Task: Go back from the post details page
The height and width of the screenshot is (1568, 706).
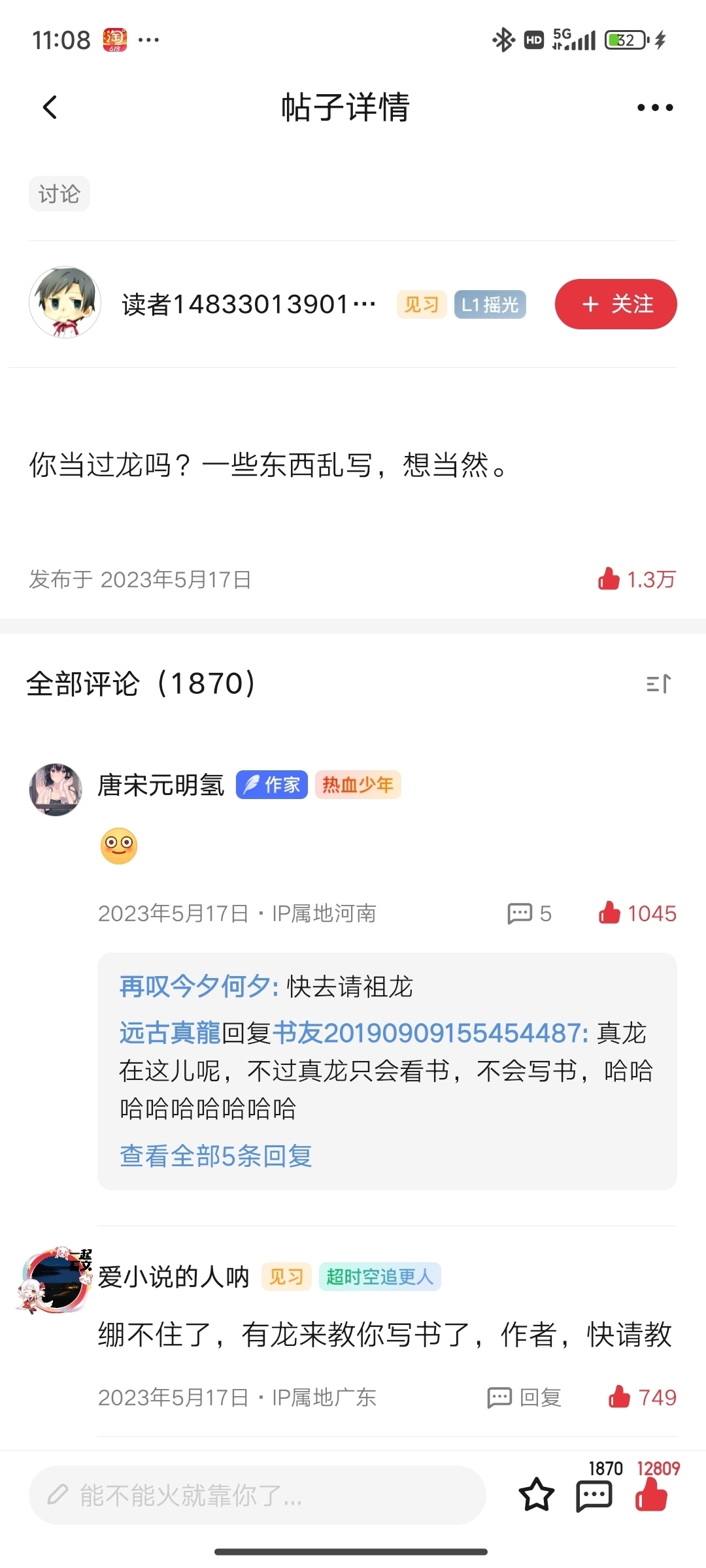Action: click(x=50, y=107)
